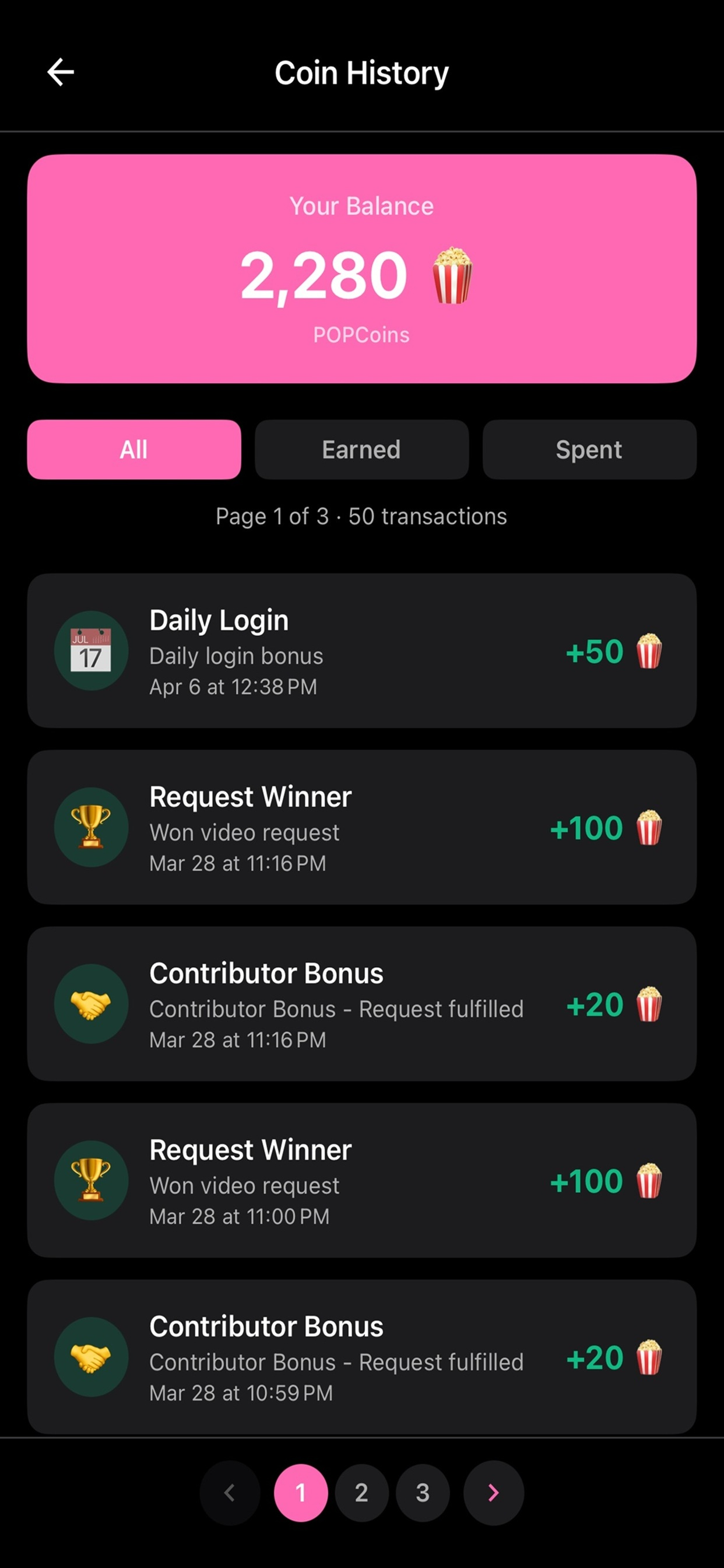Image resolution: width=724 pixels, height=1568 pixels.
Task: Open the next page with the right chevron
Action: (493, 1493)
